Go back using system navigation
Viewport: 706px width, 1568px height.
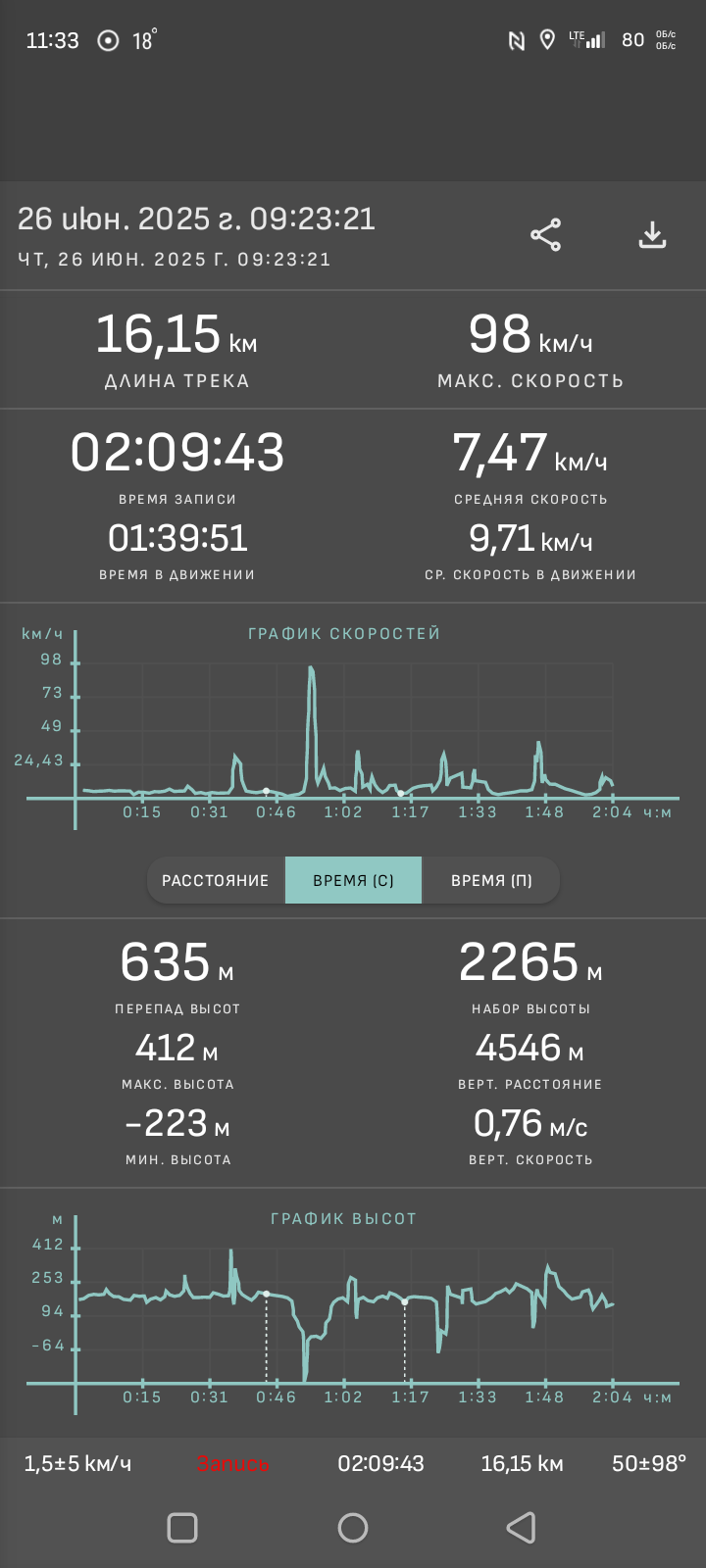(521, 1527)
